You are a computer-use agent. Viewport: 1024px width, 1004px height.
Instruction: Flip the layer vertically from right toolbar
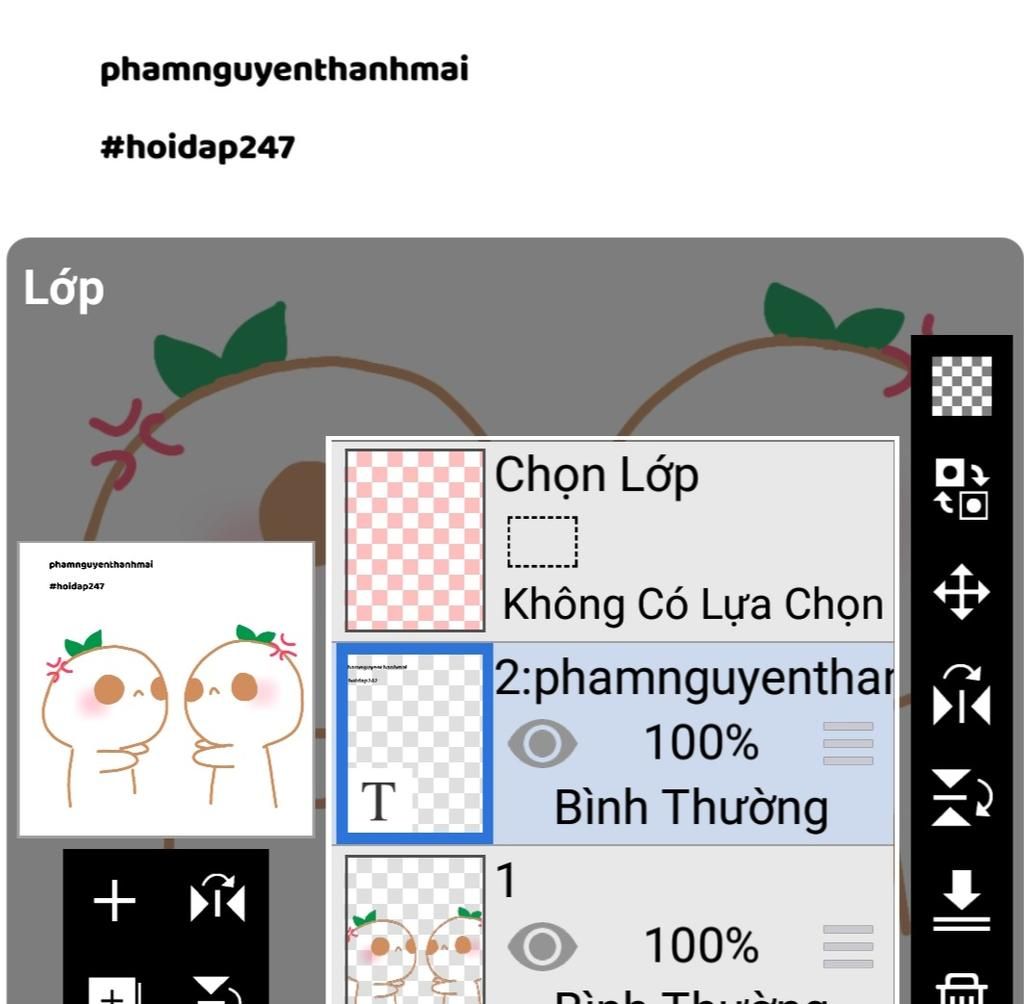pos(961,797)
